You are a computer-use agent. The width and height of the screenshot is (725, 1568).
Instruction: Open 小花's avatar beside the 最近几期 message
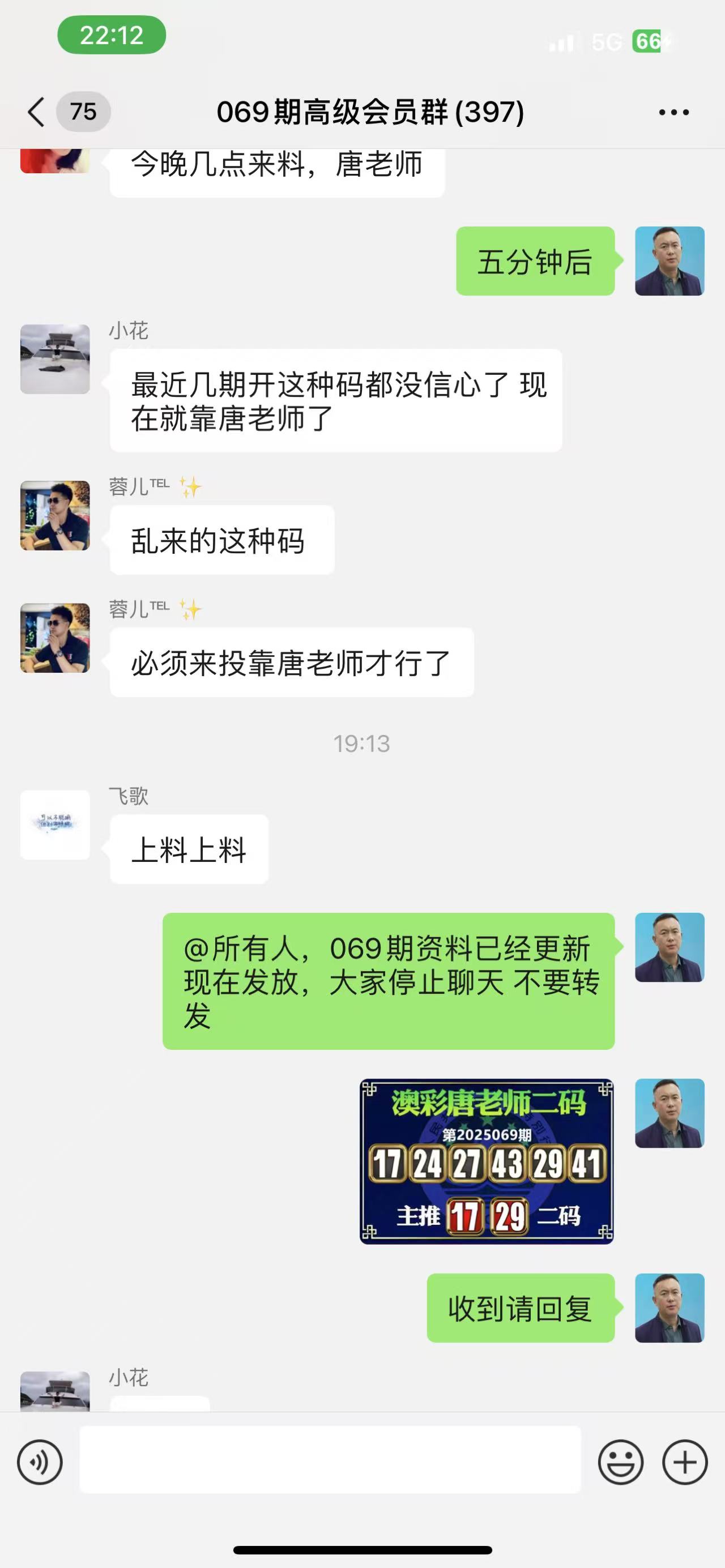click(x=55, y=359)
